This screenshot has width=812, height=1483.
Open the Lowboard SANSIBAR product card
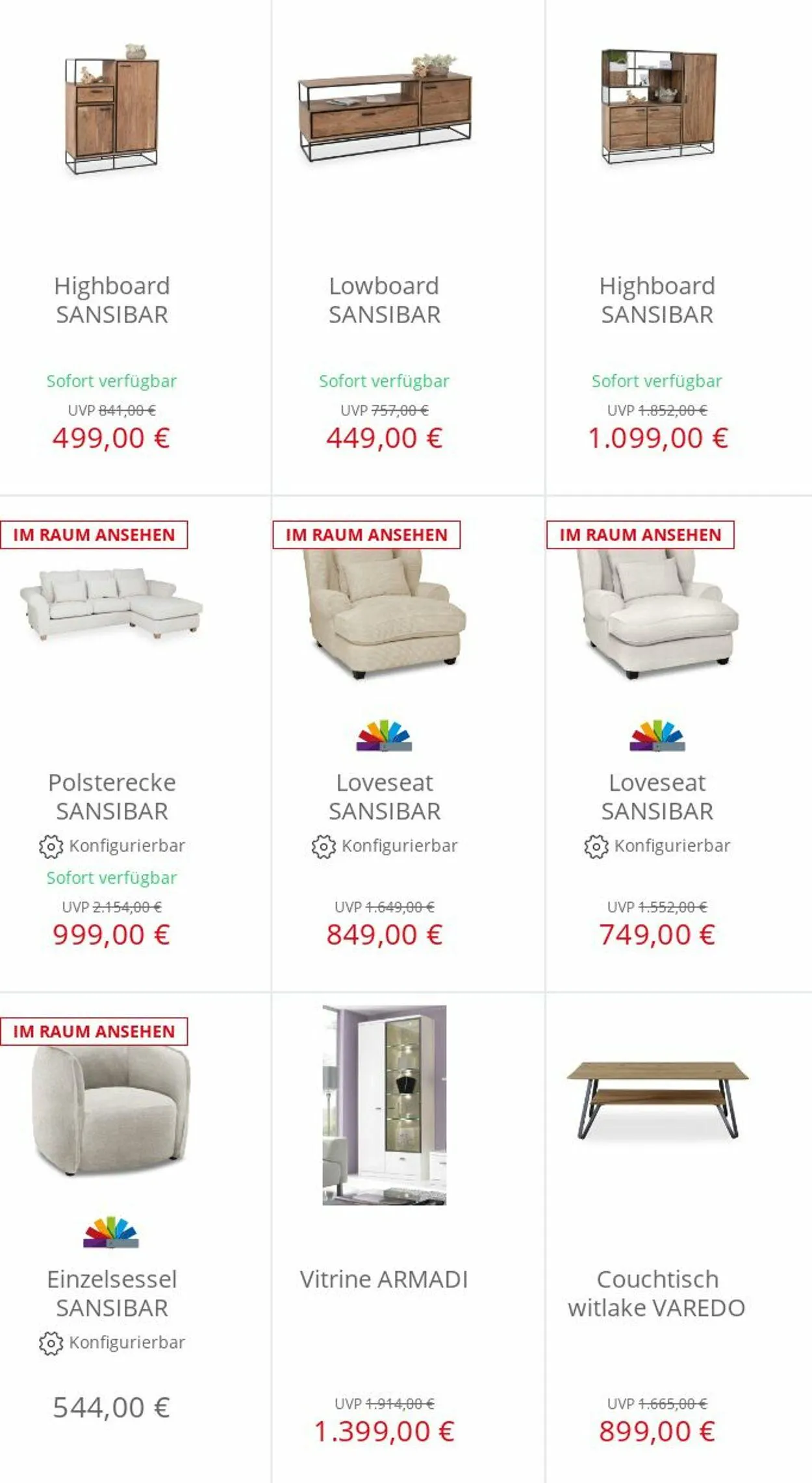click(384, 300)
